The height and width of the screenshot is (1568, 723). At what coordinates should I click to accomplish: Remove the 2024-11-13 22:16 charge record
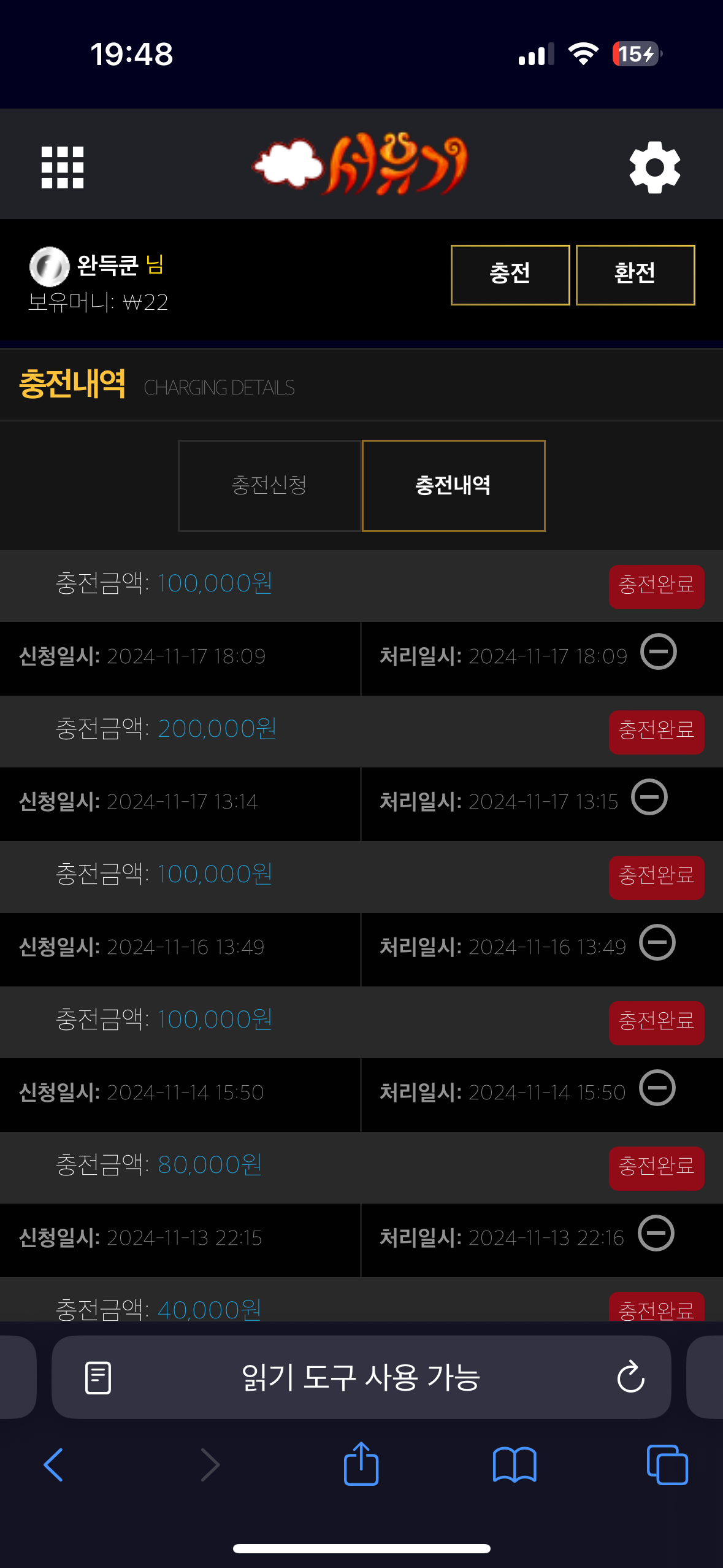tap(656, 1233)
